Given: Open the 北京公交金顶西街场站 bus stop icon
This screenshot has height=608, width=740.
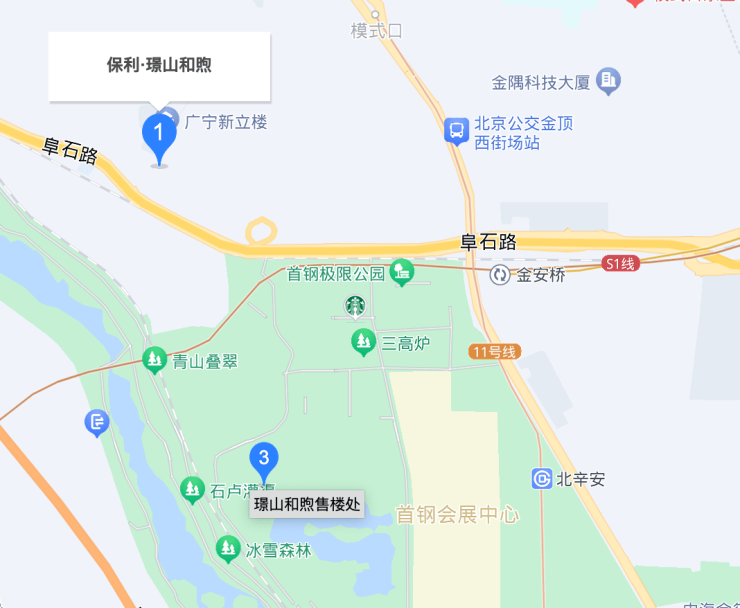Looking at the screenshot, I should point(456,131).
